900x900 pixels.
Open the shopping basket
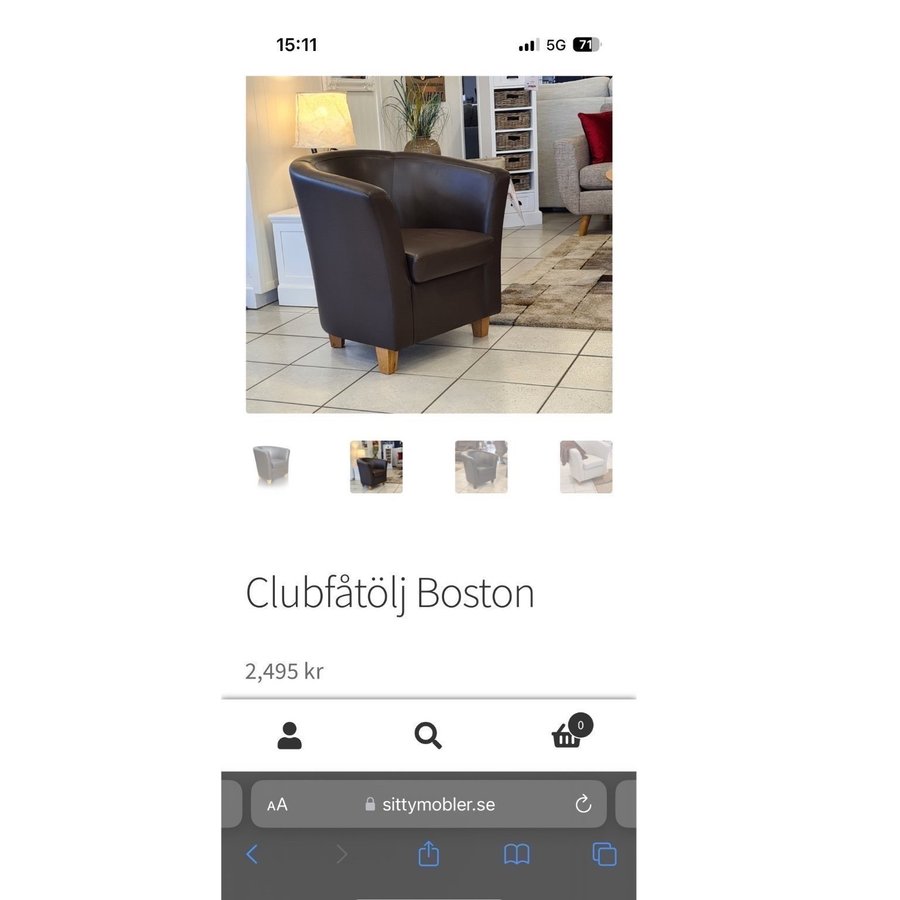pyautogui.click(x=567, y=736)
